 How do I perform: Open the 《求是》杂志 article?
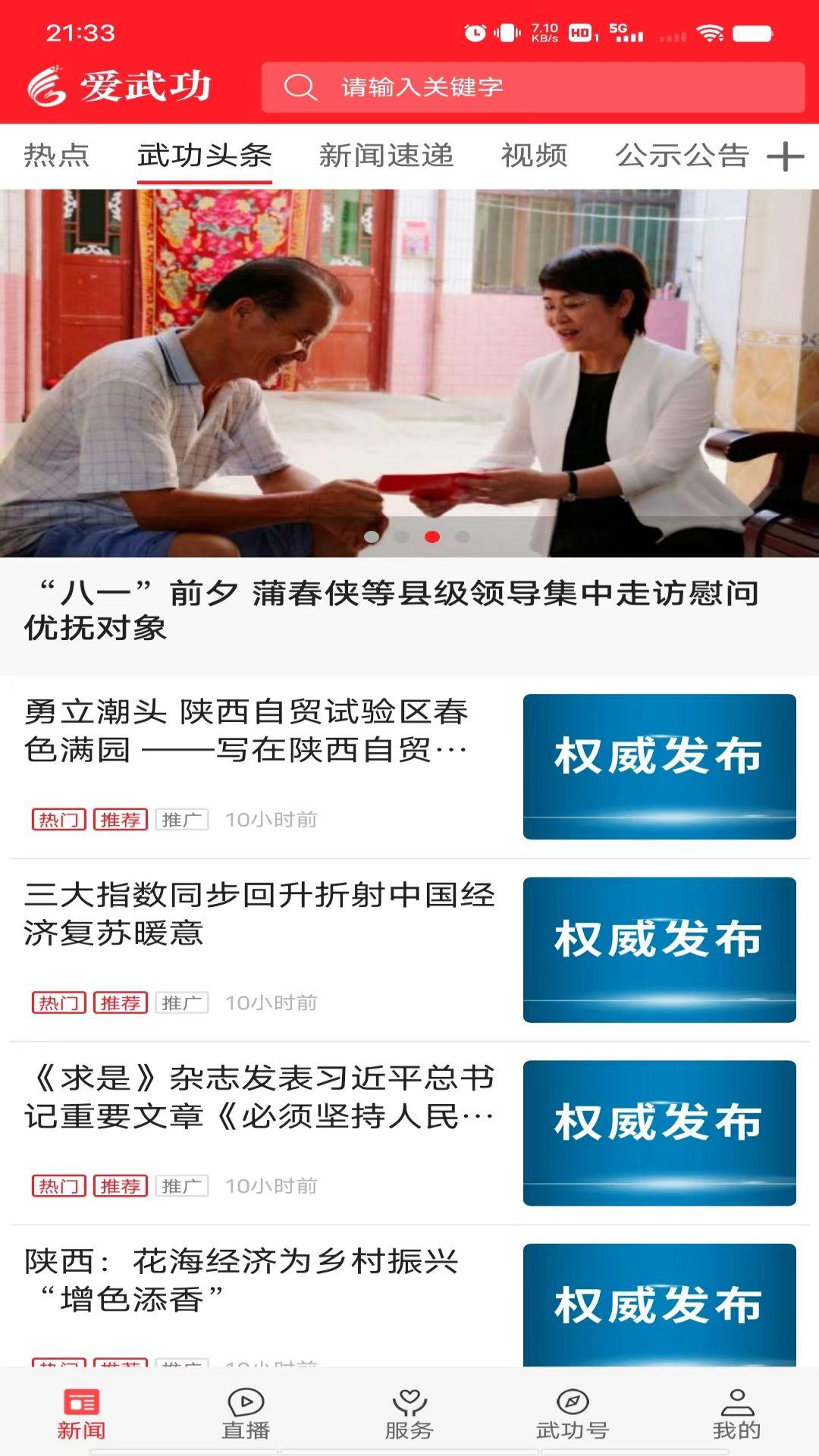258,1097
